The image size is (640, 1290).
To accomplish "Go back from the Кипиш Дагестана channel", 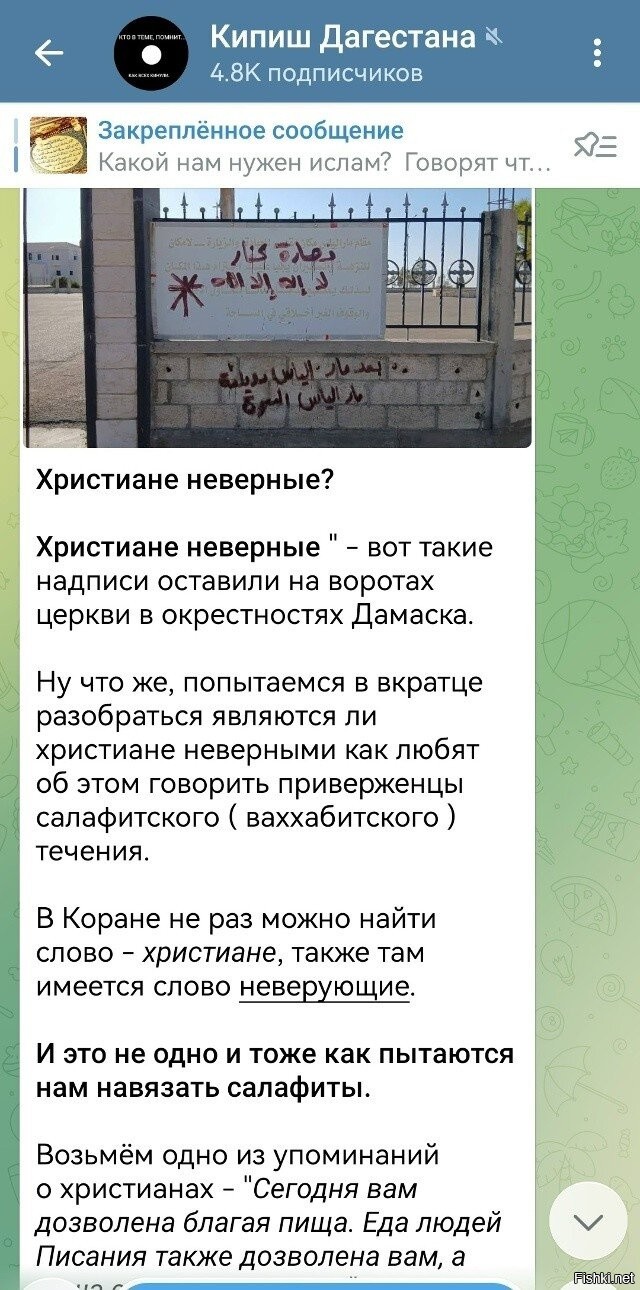I will click(x=49, y=53).
